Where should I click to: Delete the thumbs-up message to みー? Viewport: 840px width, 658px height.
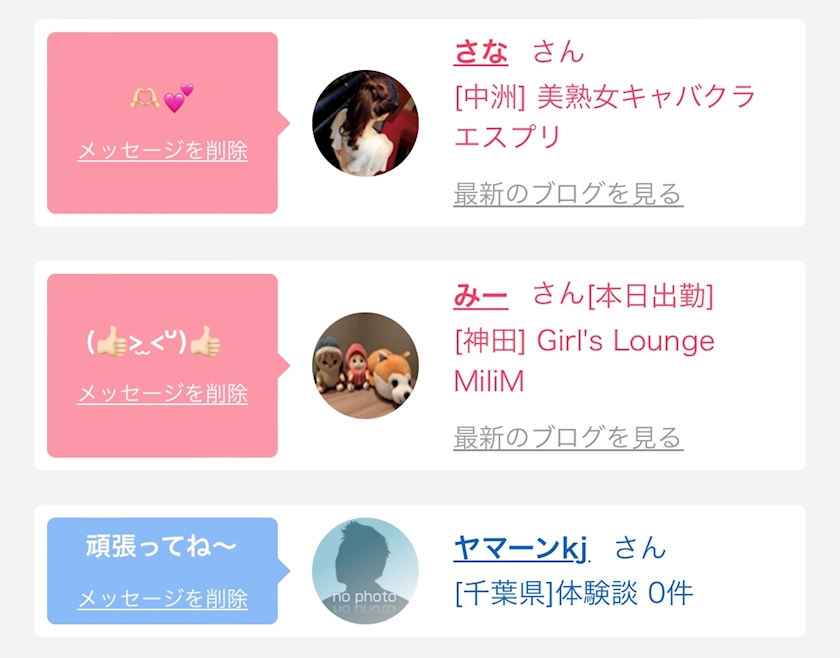tap(162, 393)
